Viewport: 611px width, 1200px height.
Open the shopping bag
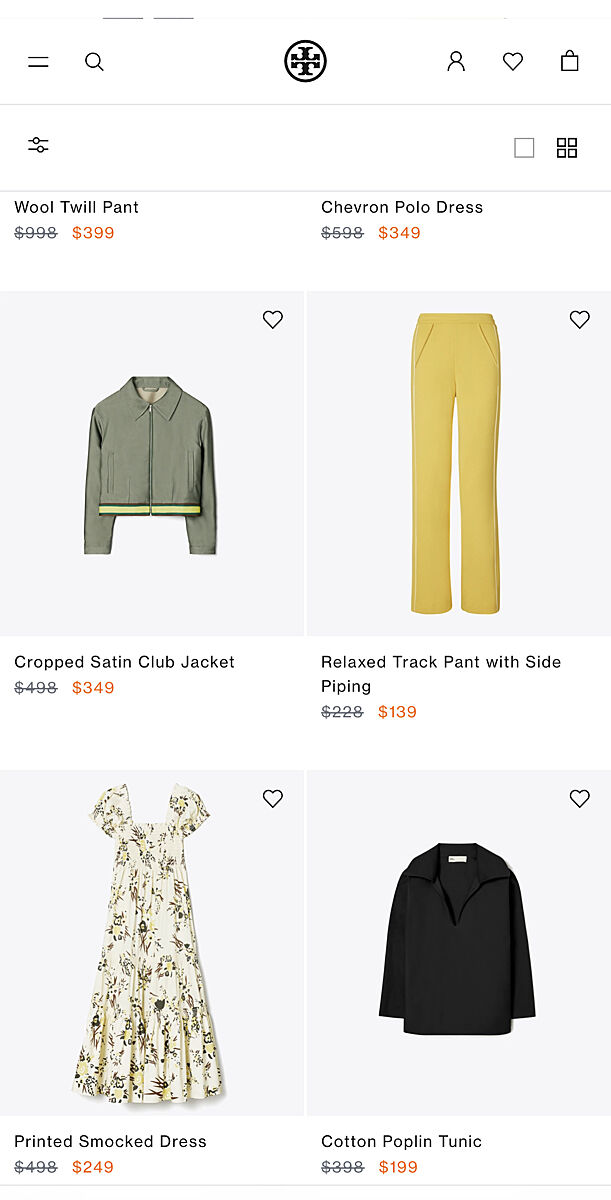(569, 62)
